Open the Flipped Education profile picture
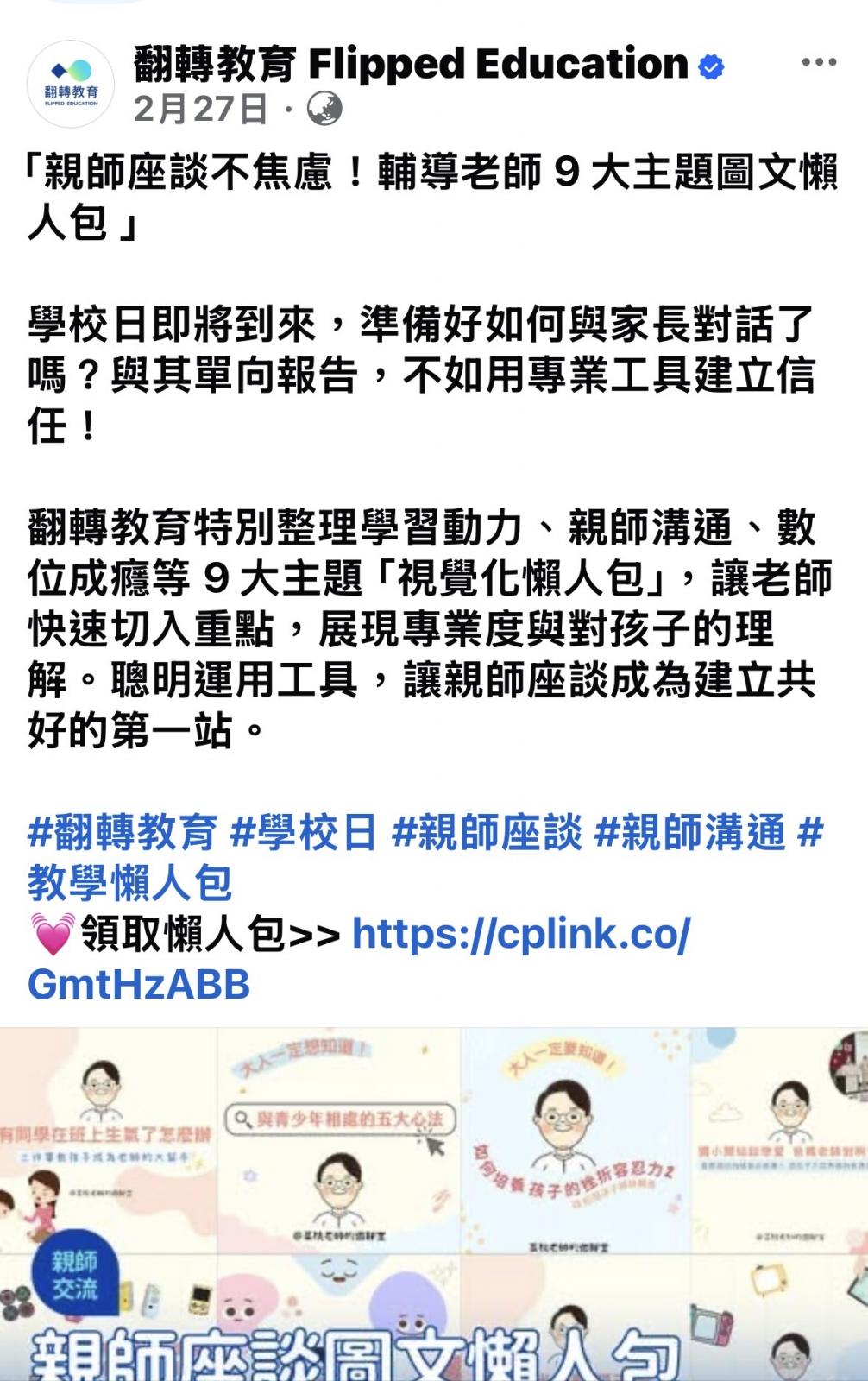 coord(71,84)
